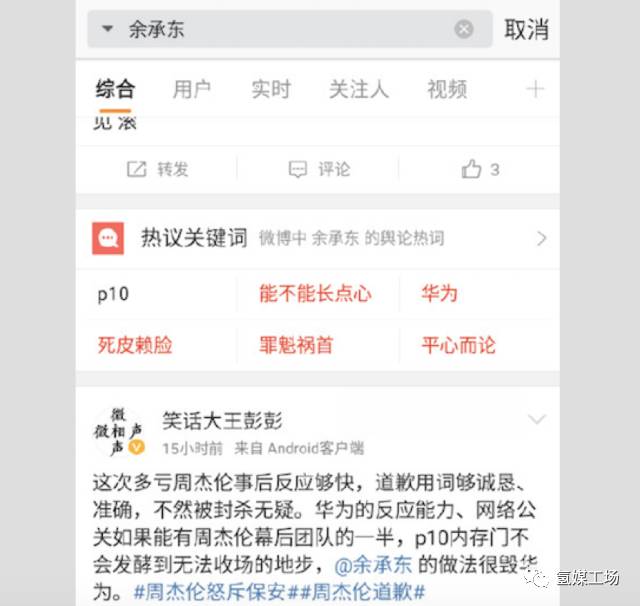Switch to the 用户 tab

(192, 89)
